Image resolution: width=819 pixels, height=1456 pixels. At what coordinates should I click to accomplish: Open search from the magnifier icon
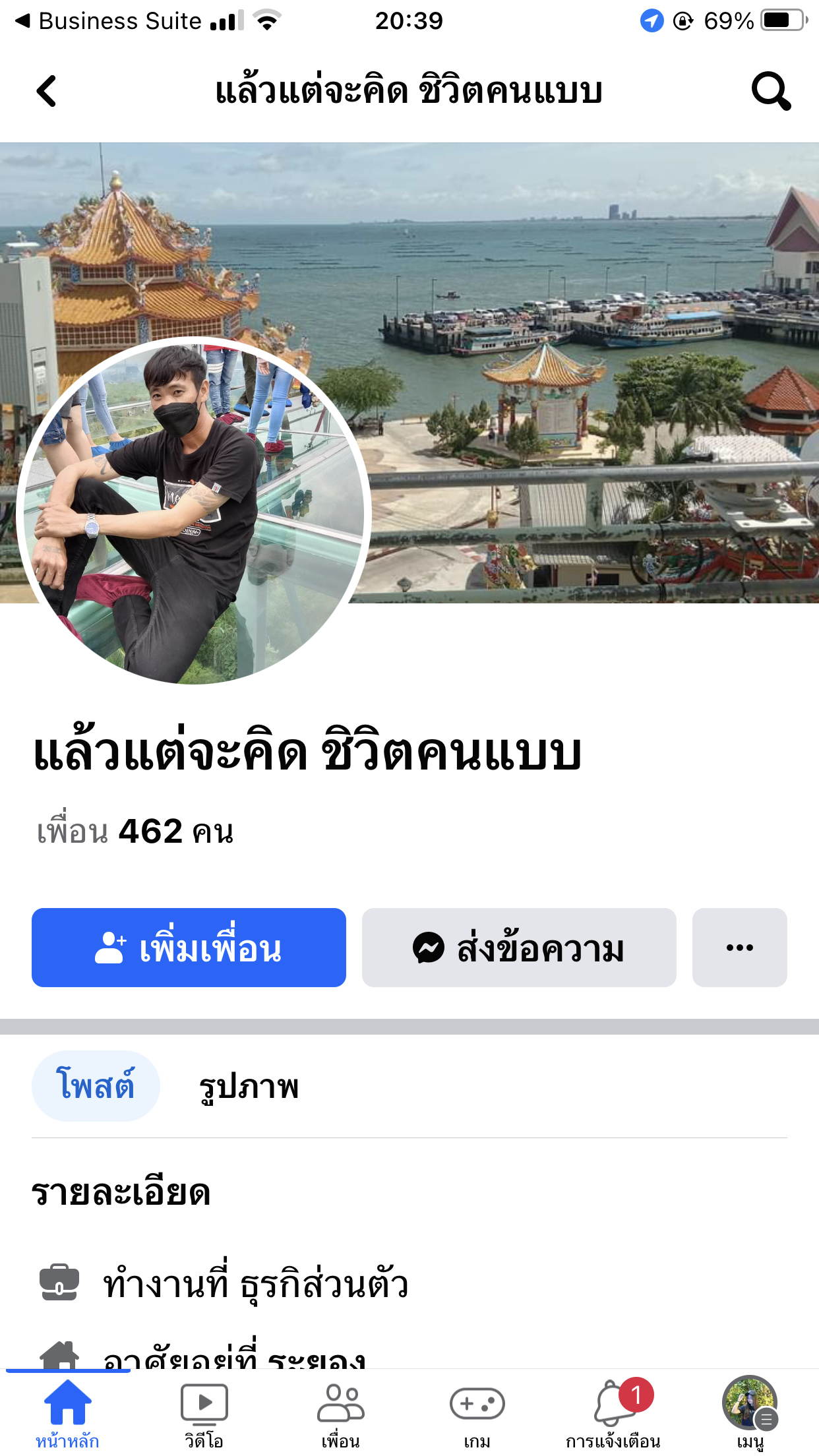771,91
